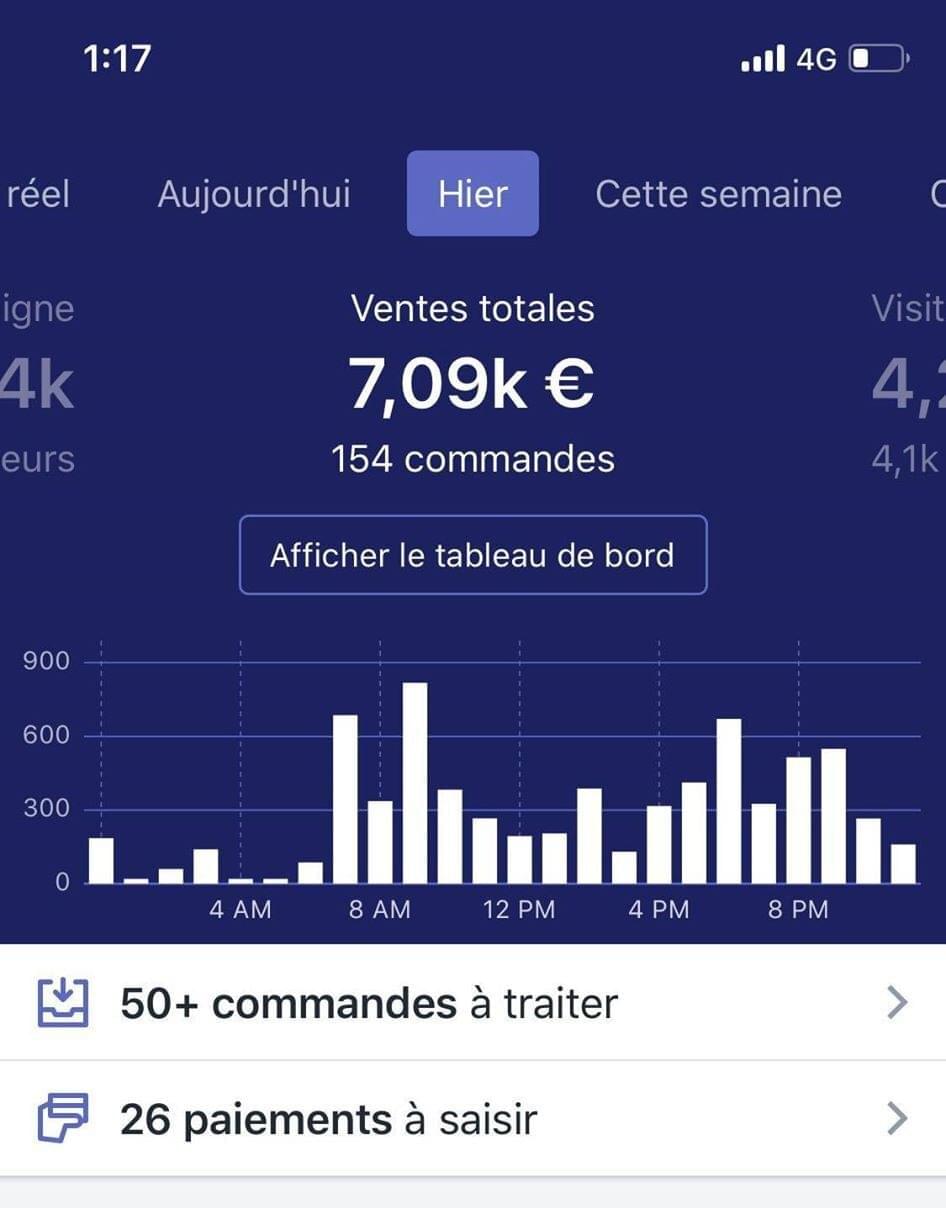The width and height of the screenshot is (946, 1208).
Task: Open the 26 paiements à saisir row
Action: tap(472, 1119)
